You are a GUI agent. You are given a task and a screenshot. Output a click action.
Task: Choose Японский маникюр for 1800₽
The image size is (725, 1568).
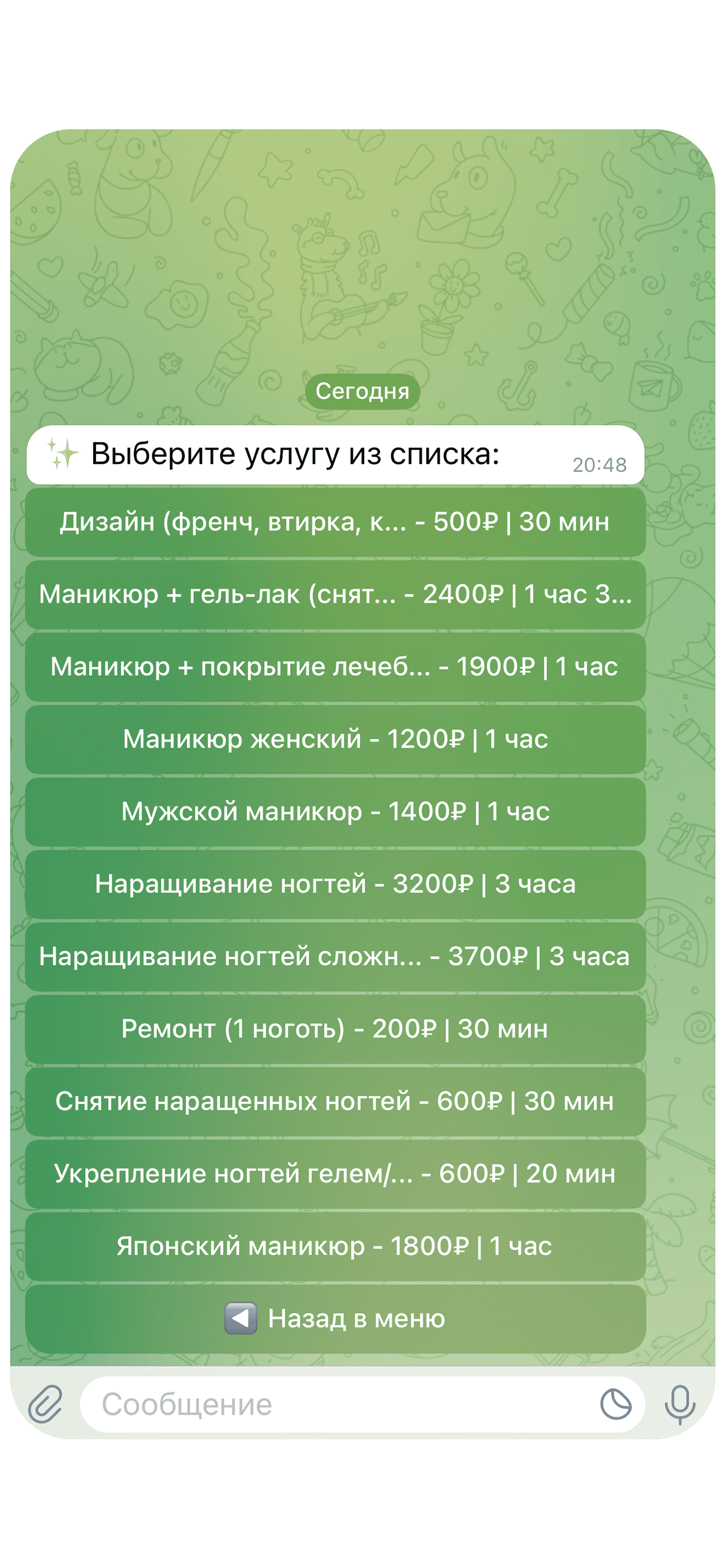click(335, 1246)
